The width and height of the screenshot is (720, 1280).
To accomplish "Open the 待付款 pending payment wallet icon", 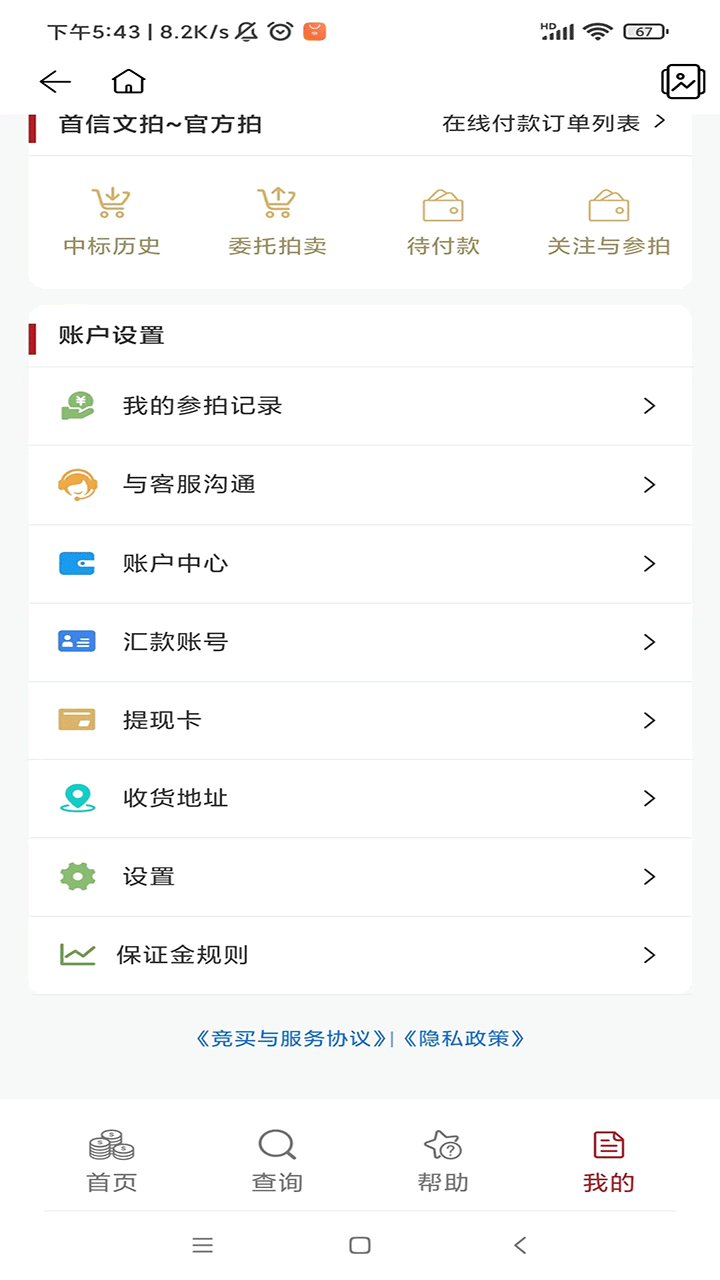I will (x=443, y=205).
